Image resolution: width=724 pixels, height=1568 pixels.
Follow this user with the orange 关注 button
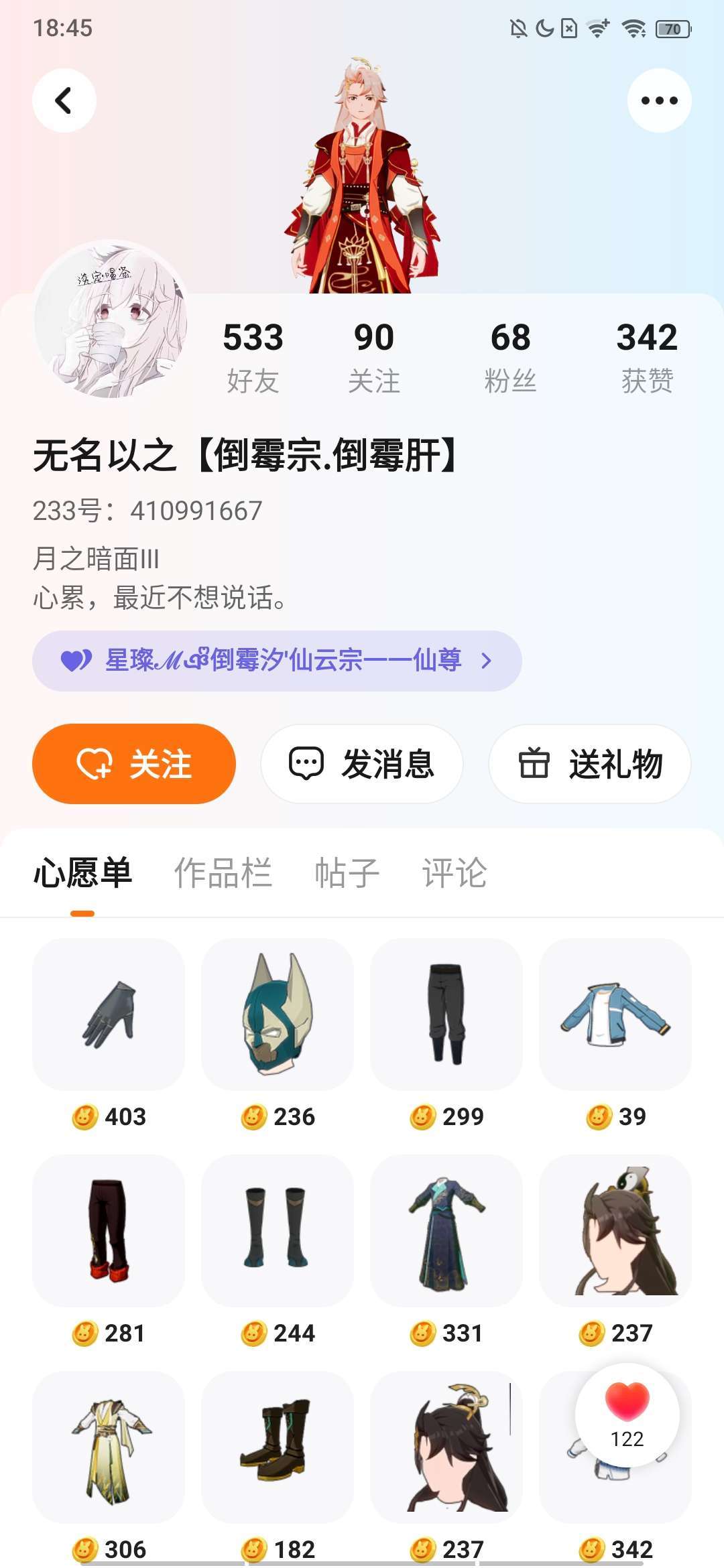134,763
